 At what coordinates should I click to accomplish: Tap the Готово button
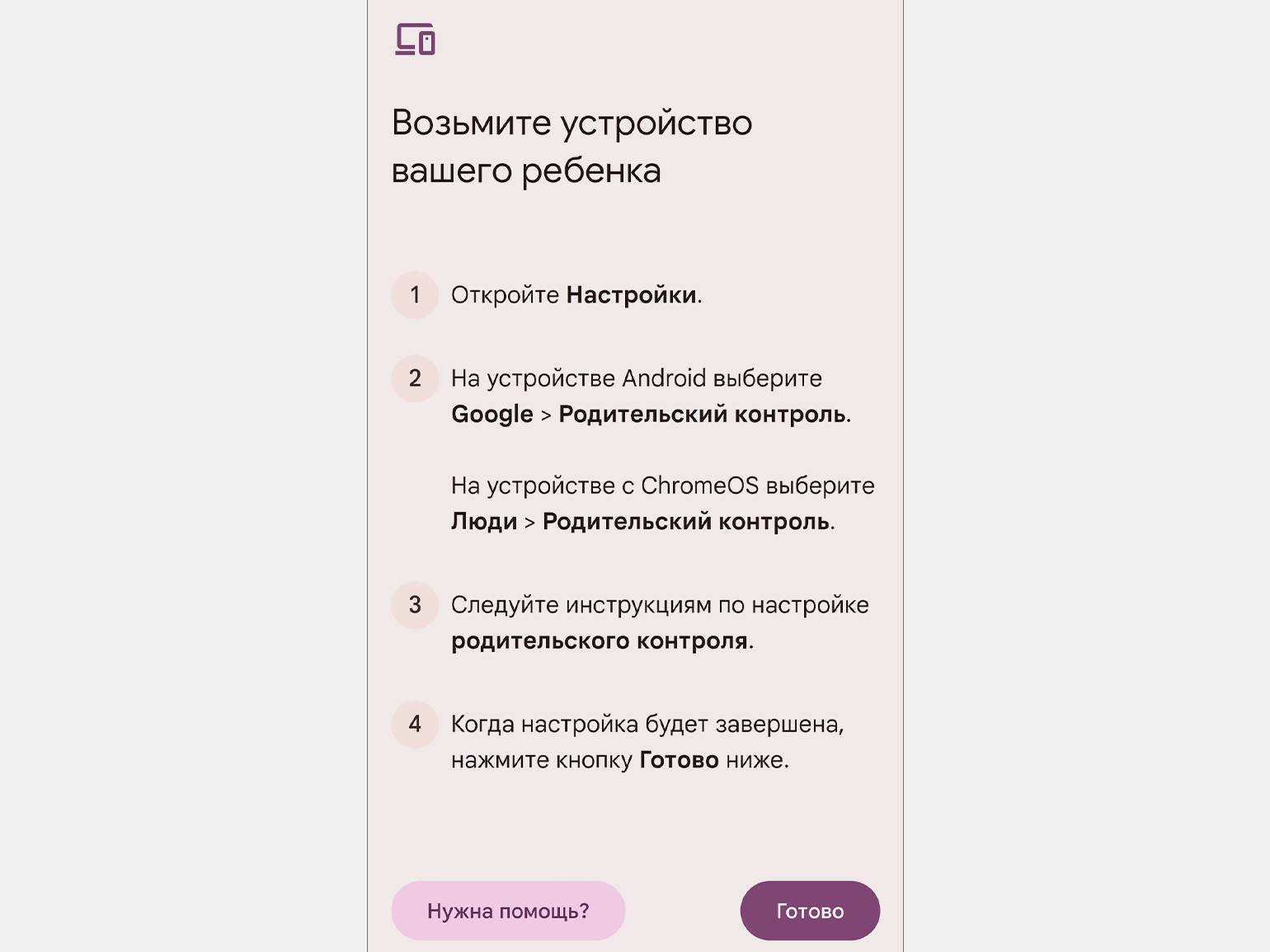809,911
